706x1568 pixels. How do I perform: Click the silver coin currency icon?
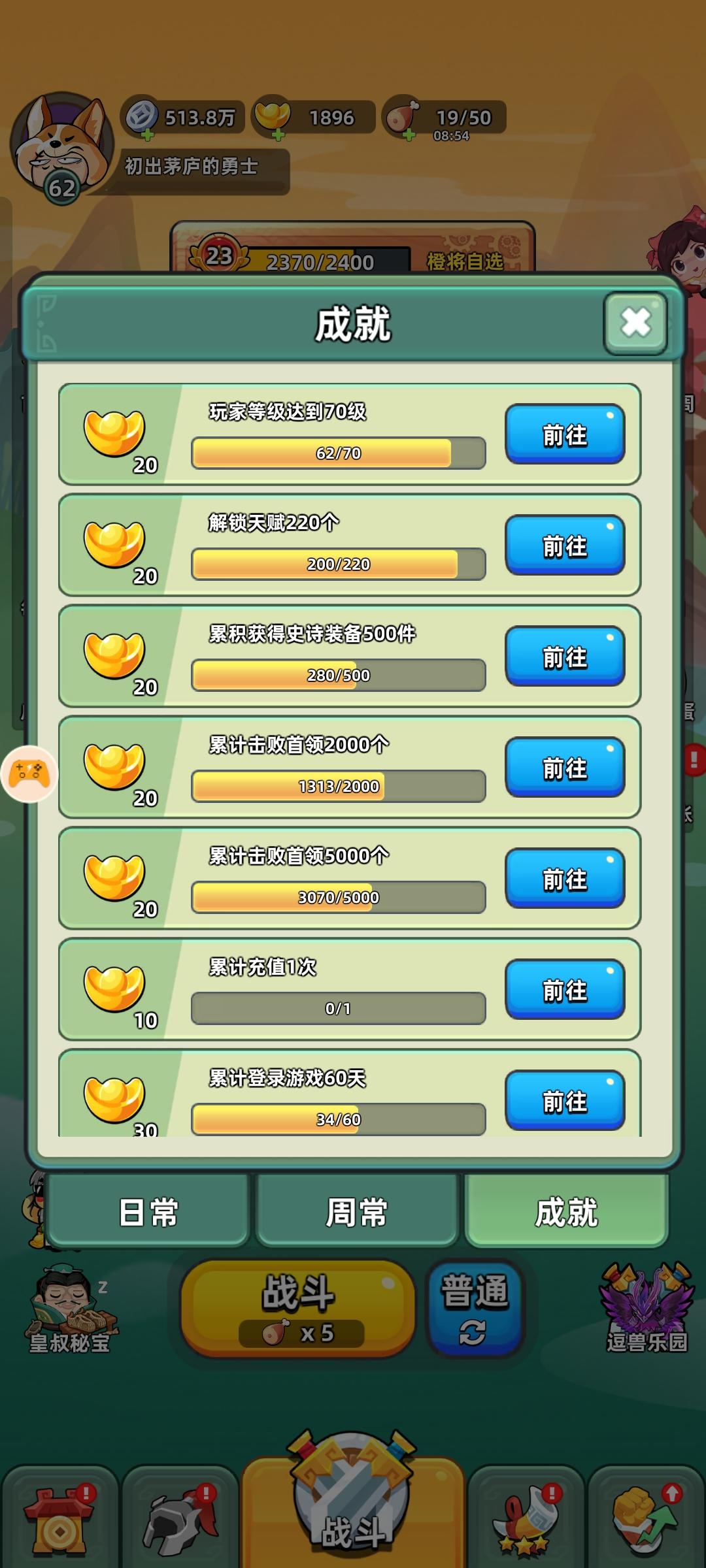tap(141, 116)
